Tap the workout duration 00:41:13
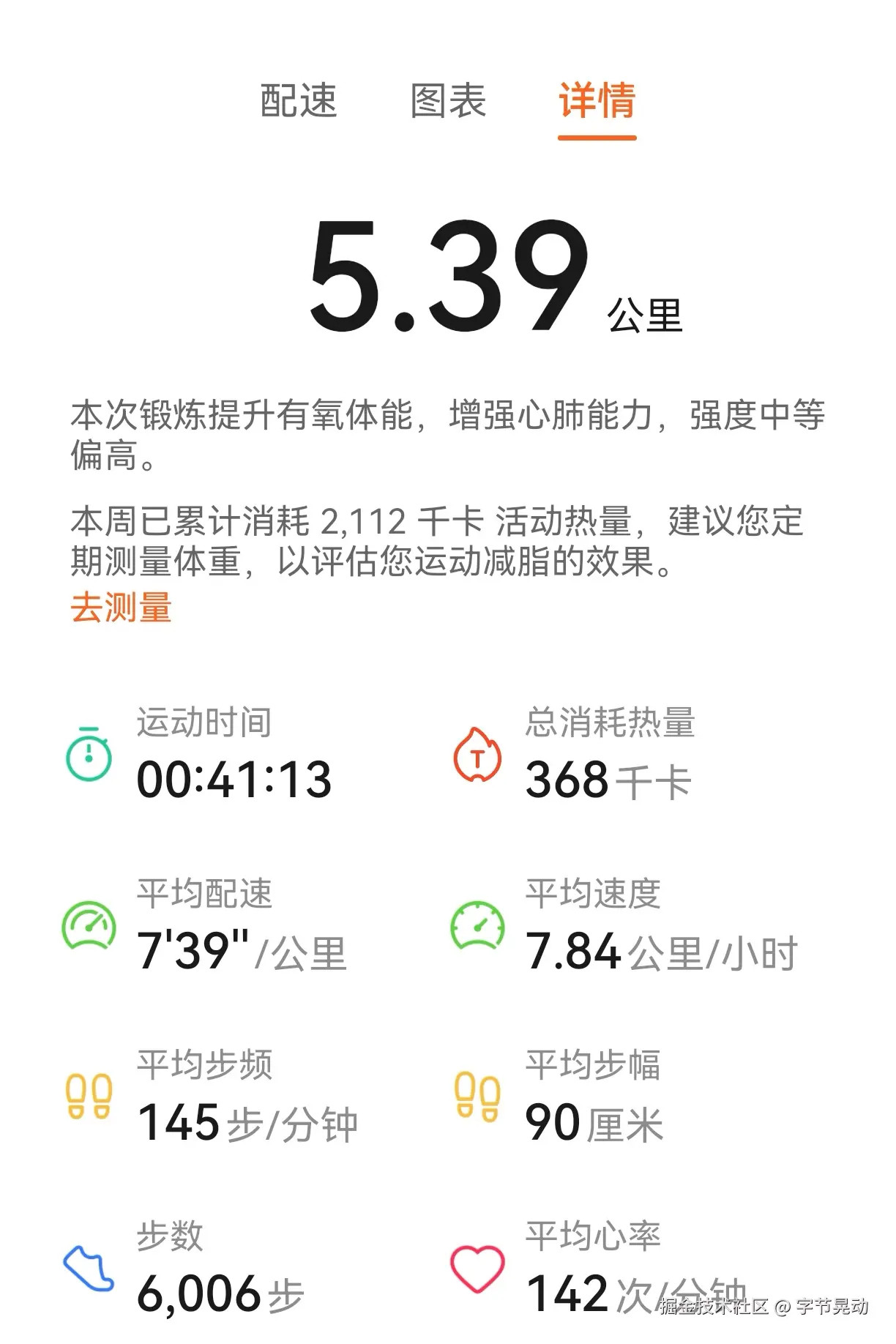896x1344 pixels. (235, 782)
